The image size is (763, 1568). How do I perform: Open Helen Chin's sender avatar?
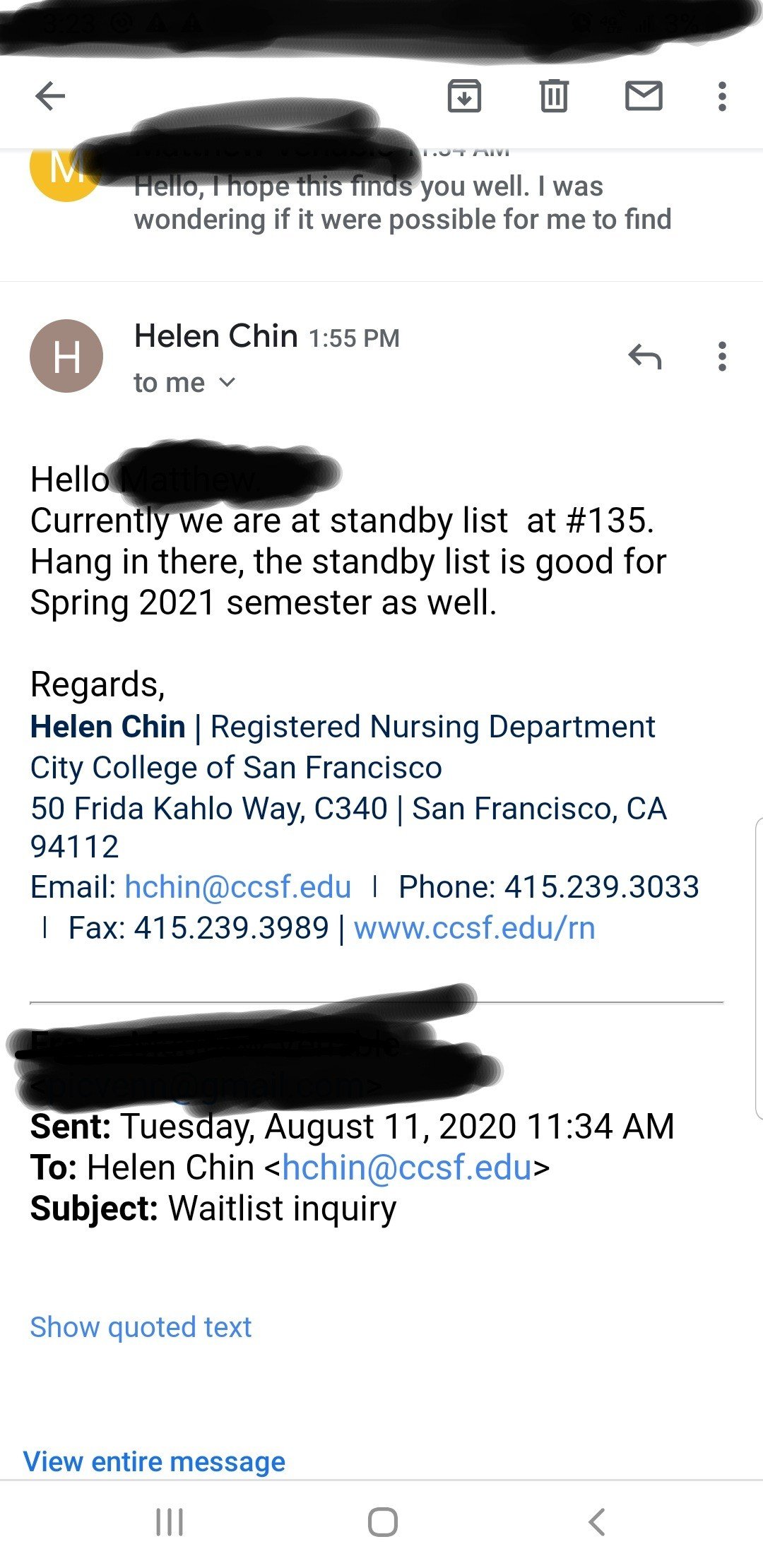pyautogui.click(x=66, y=356)
